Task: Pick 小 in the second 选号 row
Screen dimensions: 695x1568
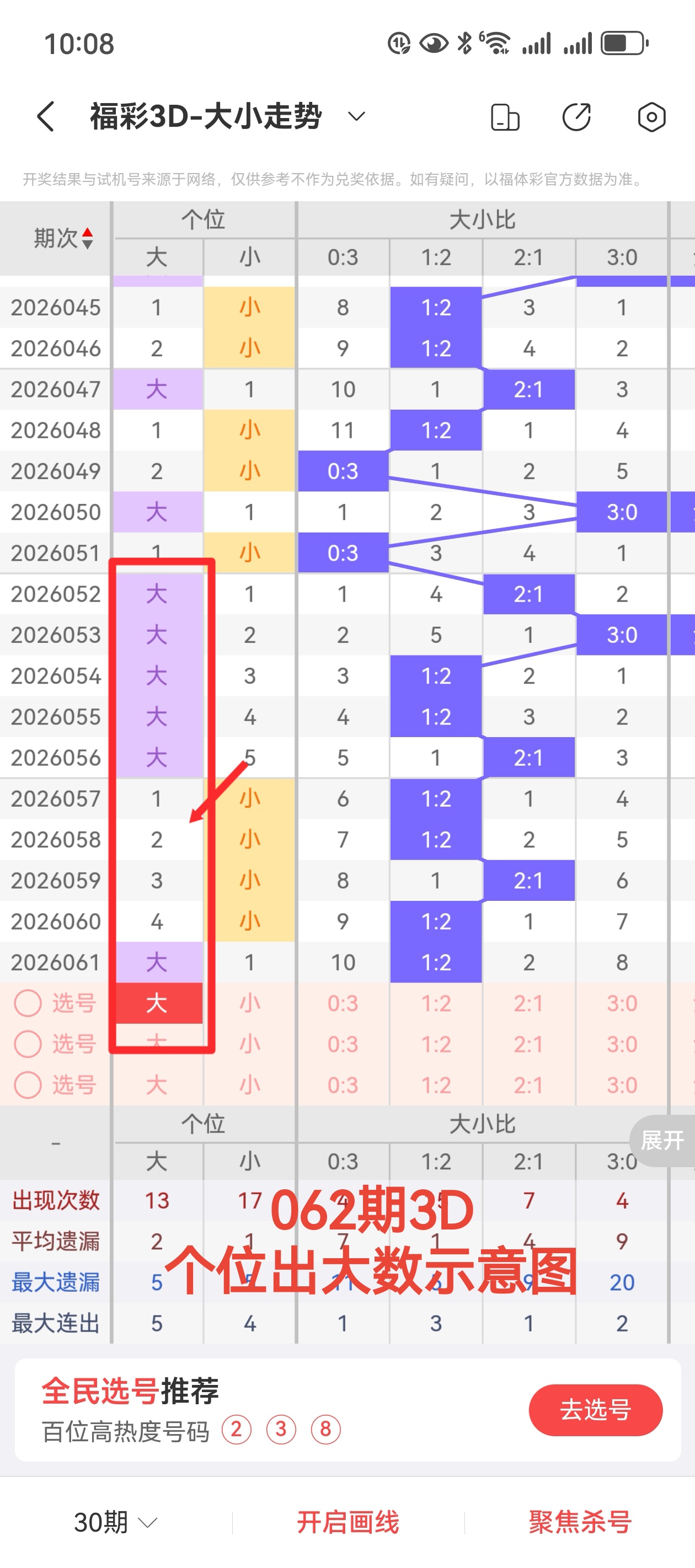Action: click(x=250, y=1043)
